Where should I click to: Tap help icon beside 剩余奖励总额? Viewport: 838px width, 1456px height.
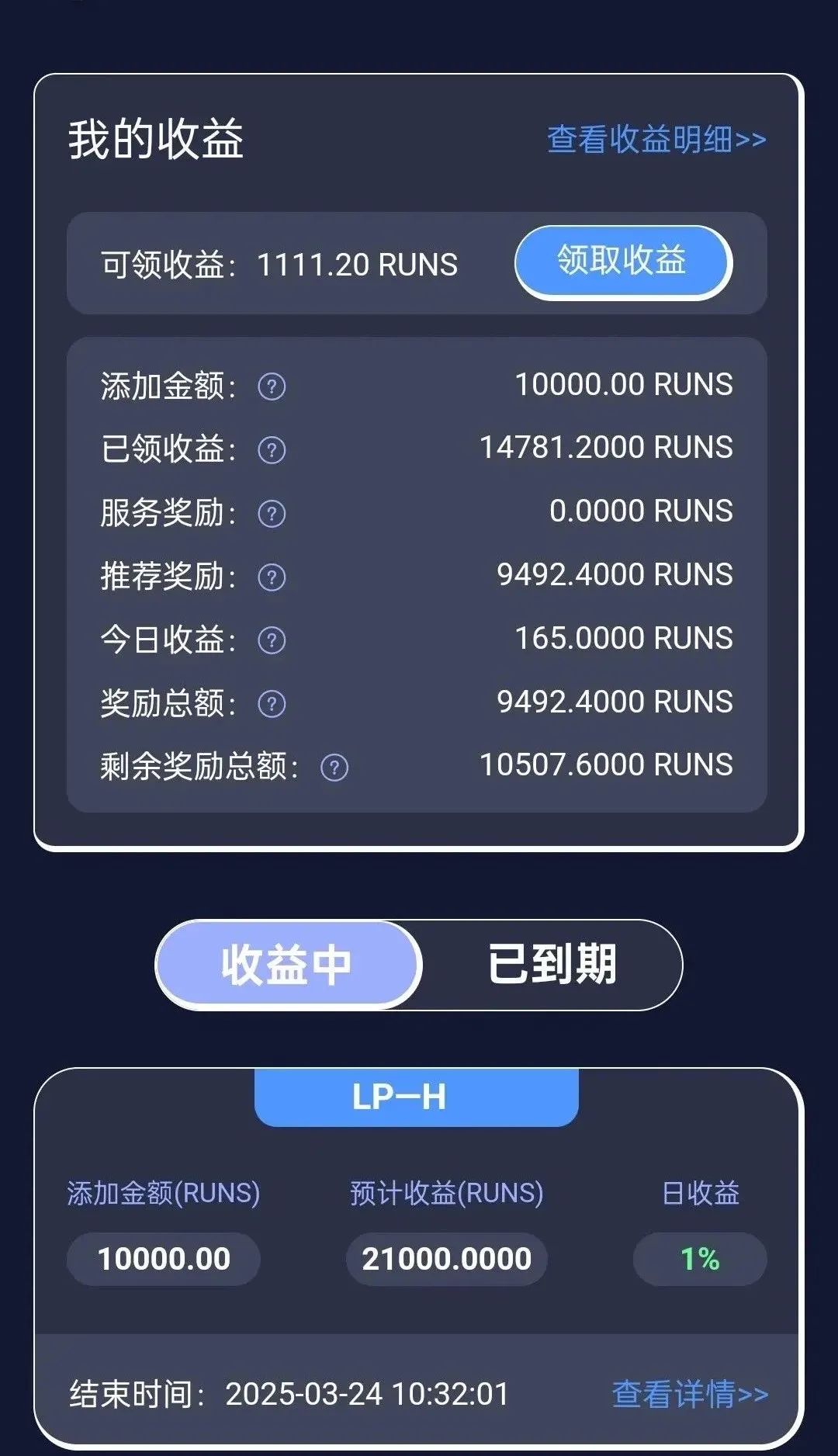[x=334, y=768]
